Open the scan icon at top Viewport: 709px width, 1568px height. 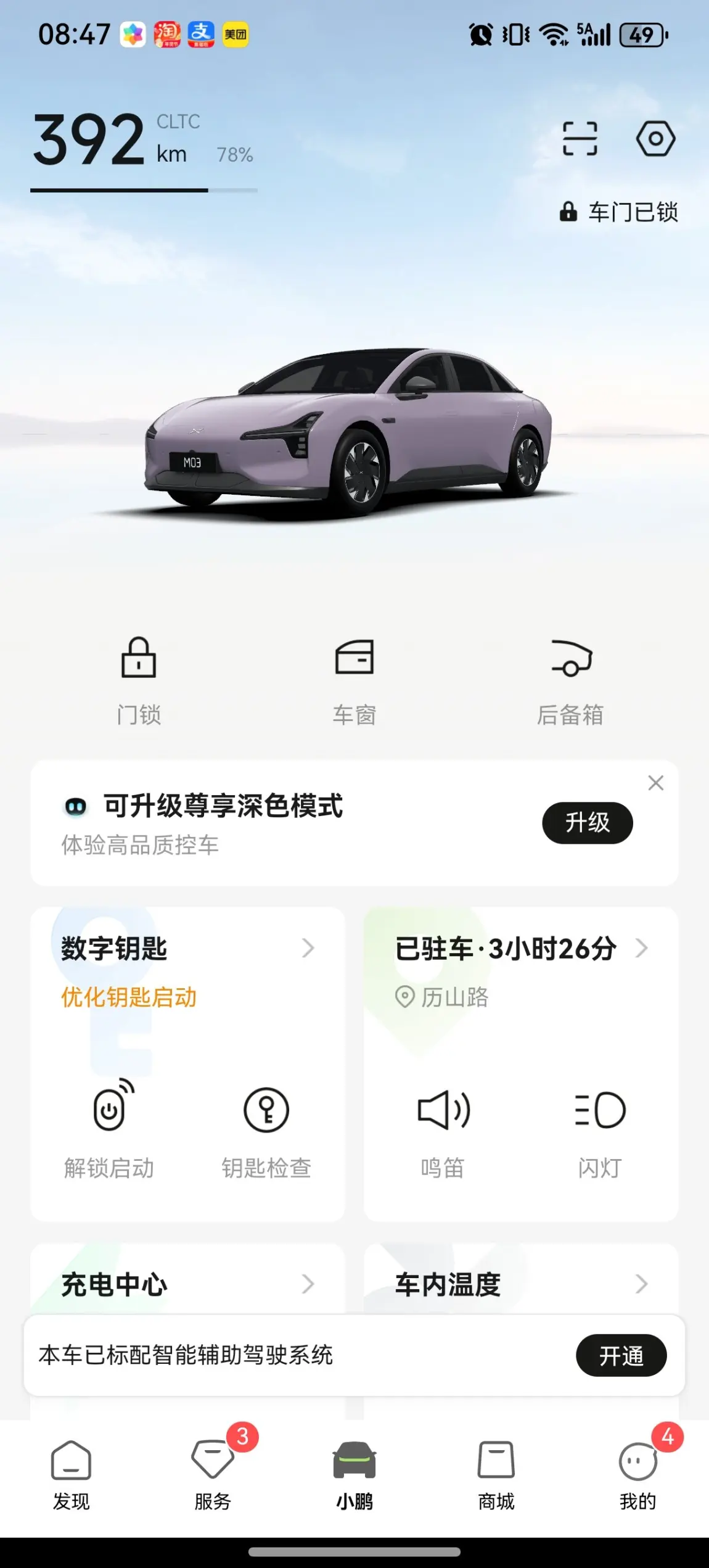tap(580, 138)
